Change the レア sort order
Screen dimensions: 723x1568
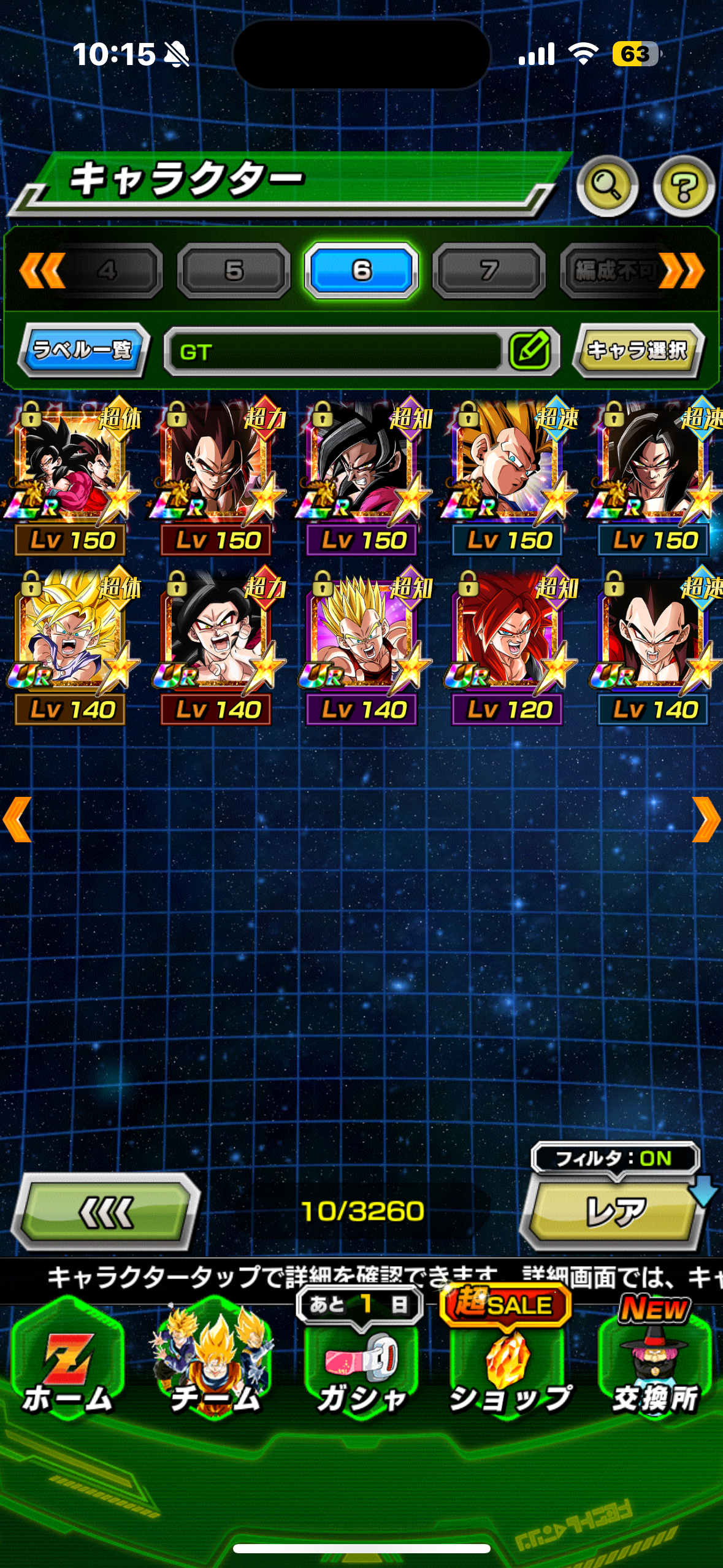point(614,1213)
